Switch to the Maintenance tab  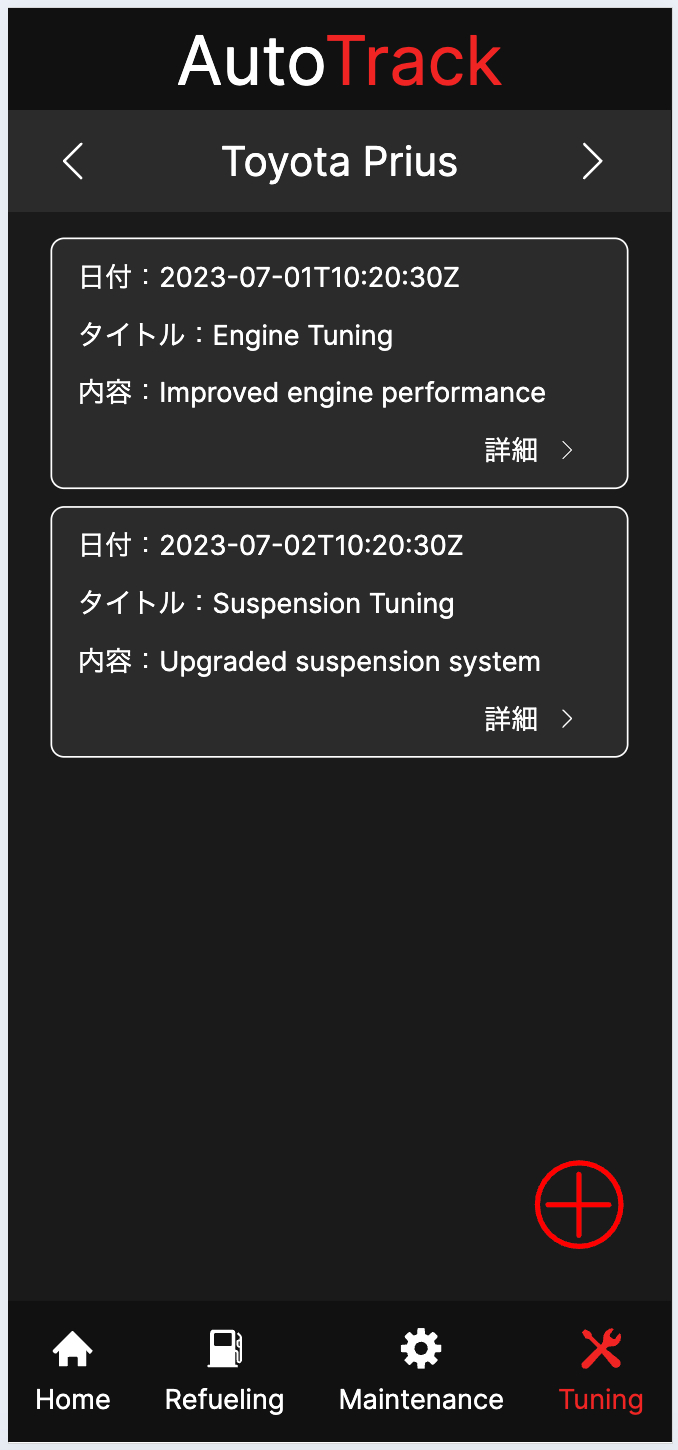pos(421,1370)
